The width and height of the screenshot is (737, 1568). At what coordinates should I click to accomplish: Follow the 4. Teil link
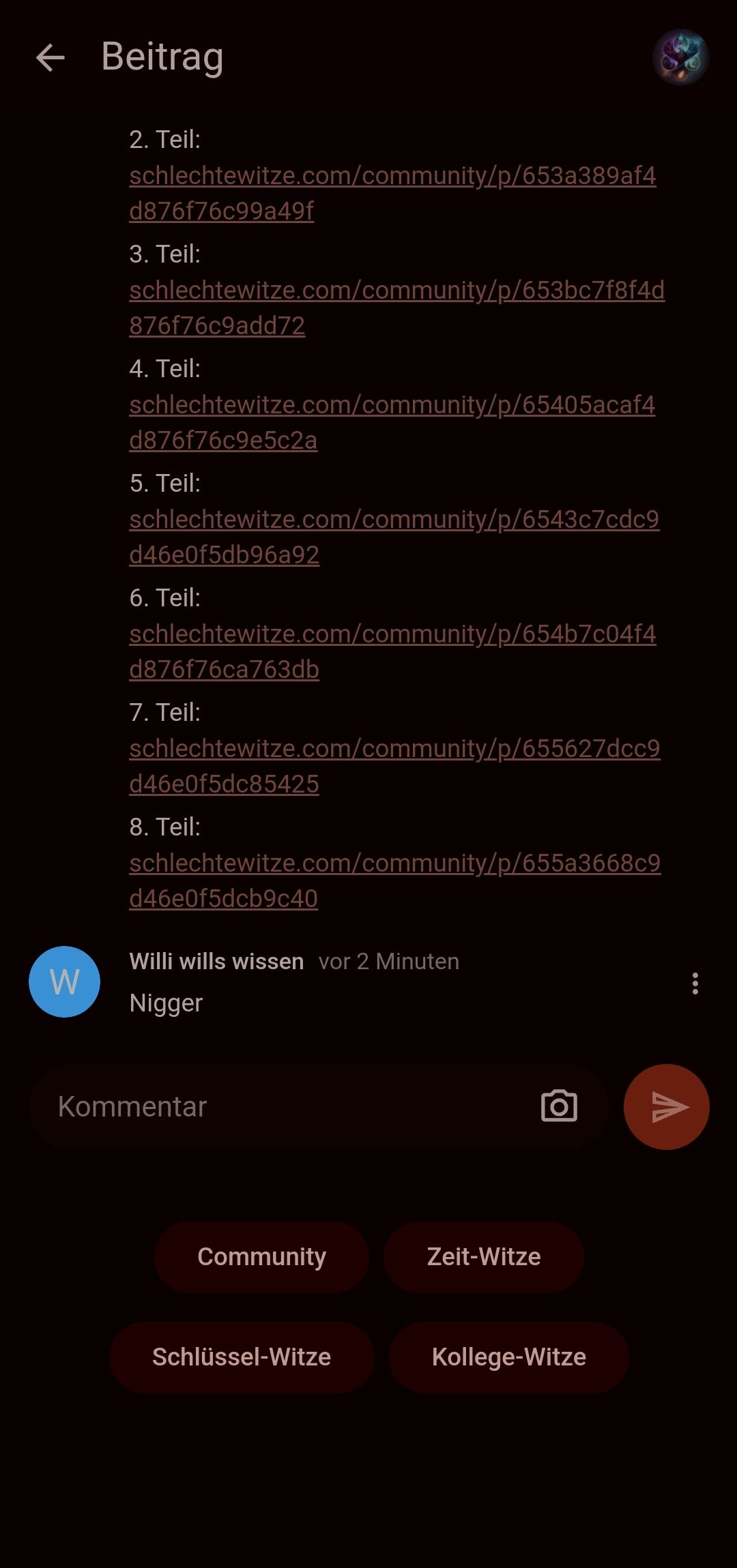tap(392, 405)
